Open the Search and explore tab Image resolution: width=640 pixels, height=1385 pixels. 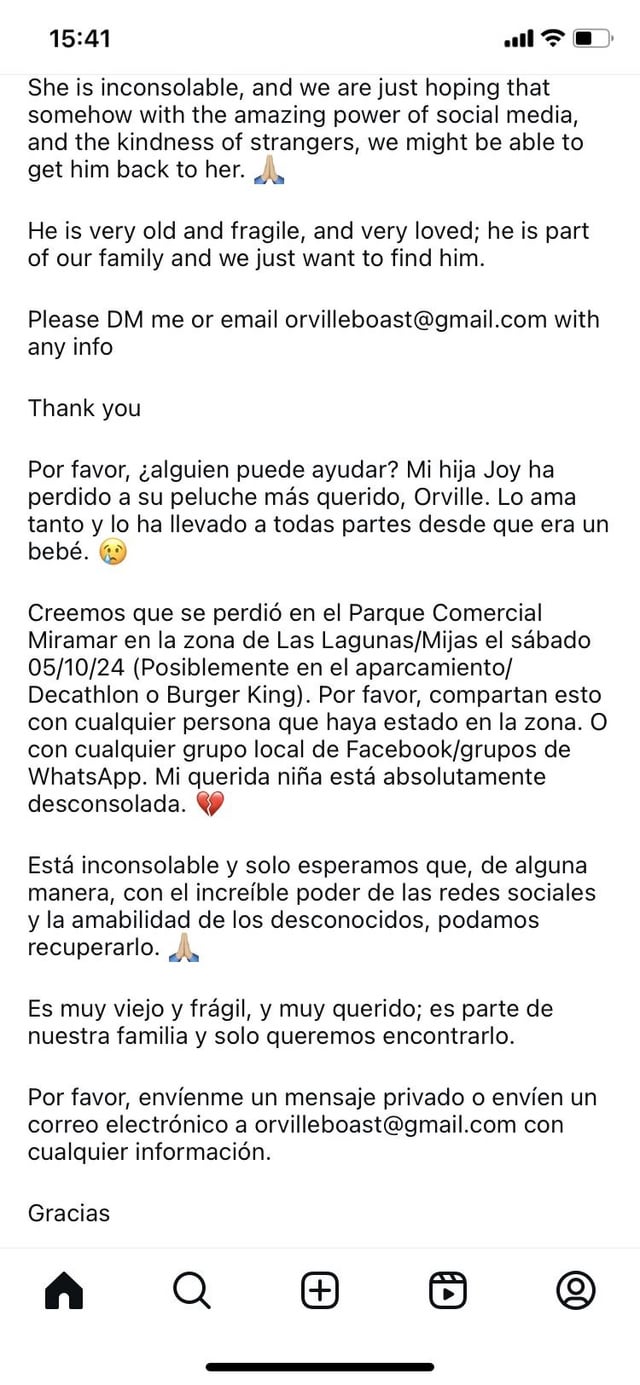(x=192, y=1290)
